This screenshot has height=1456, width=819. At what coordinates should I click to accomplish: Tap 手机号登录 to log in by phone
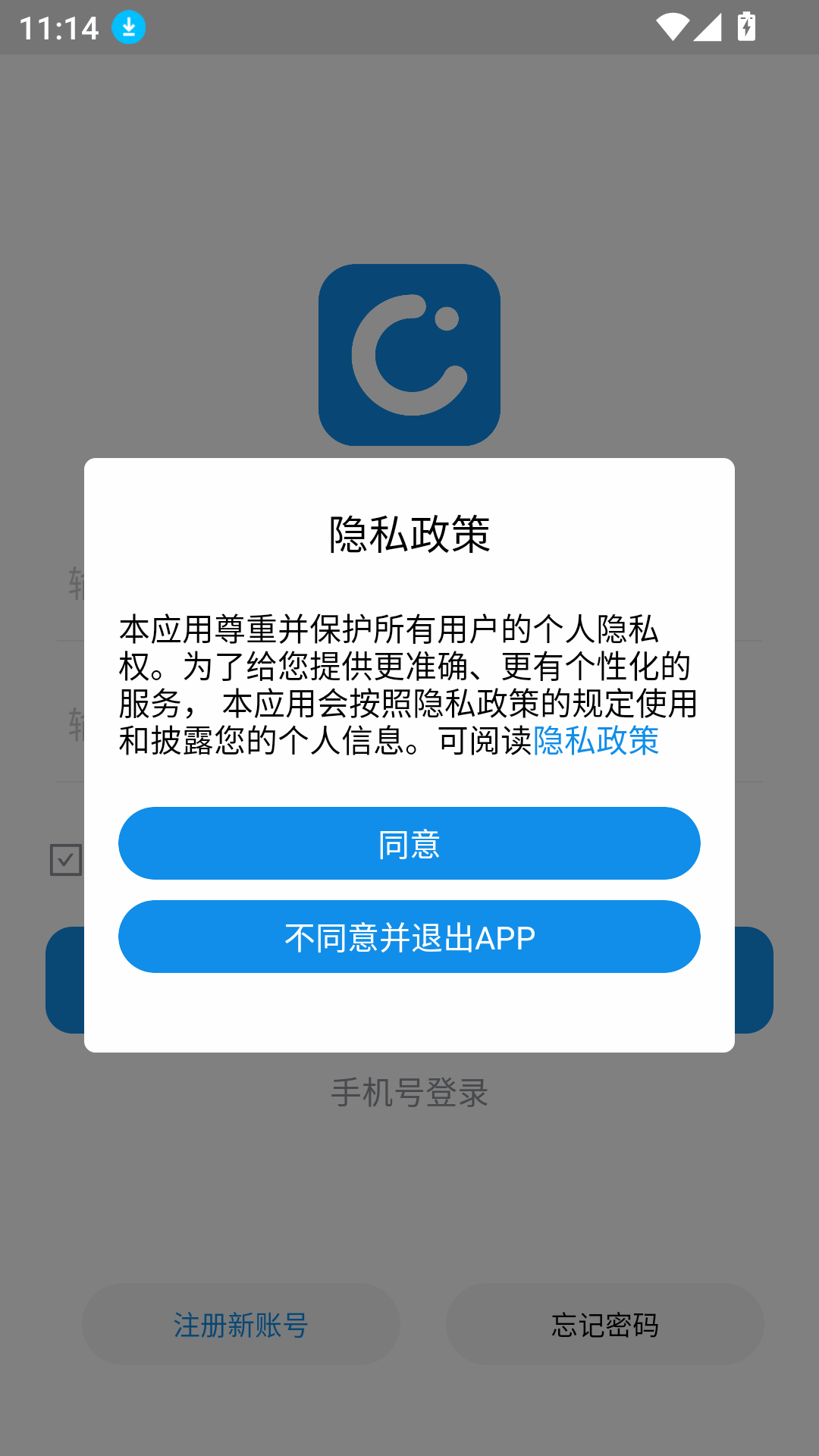(x=409, y=1093)
